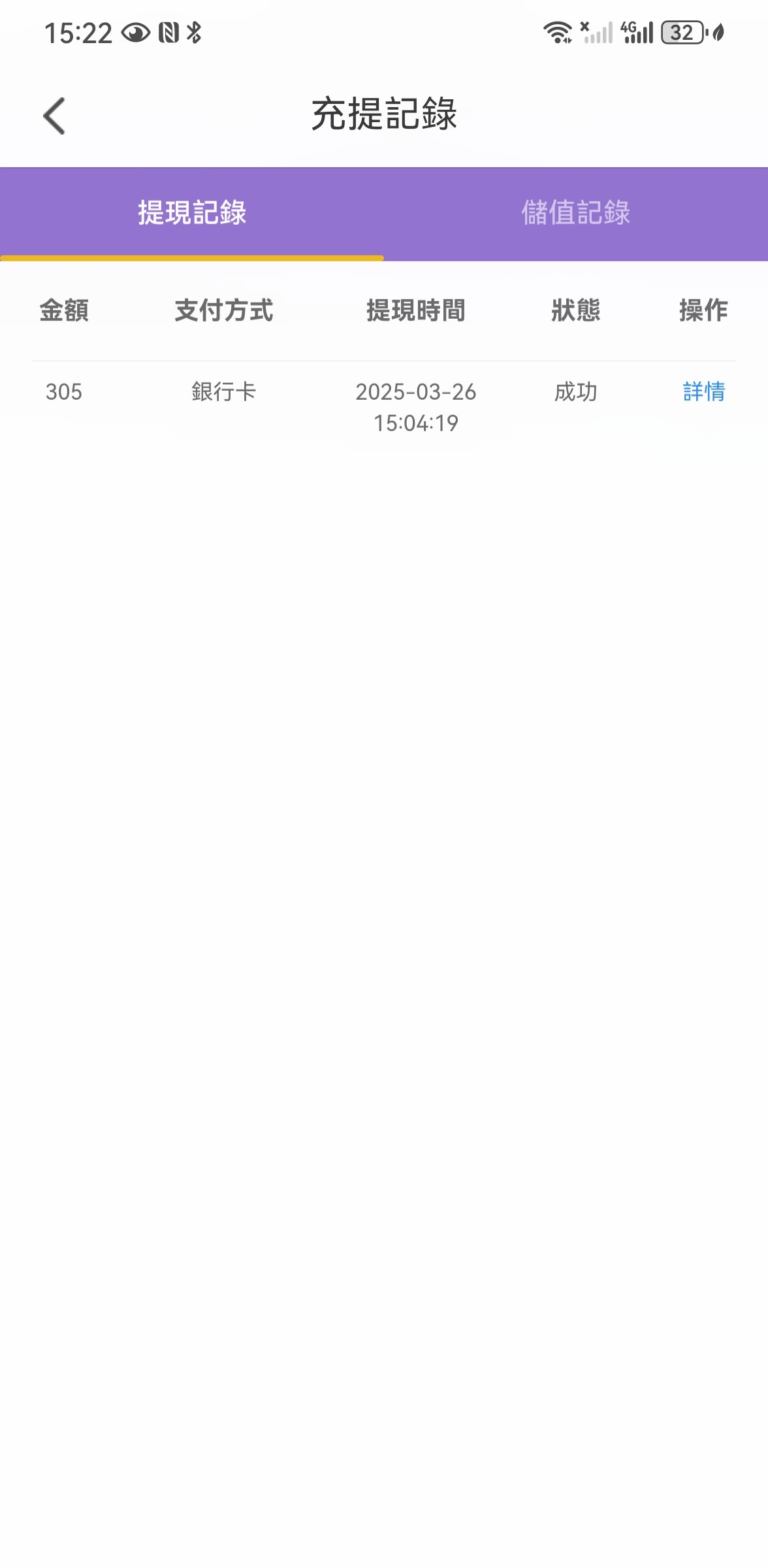This screenshot has height=1568, width=768.
Task: Tap the 提現時間 column header
Action: click(x=416, y=312)
